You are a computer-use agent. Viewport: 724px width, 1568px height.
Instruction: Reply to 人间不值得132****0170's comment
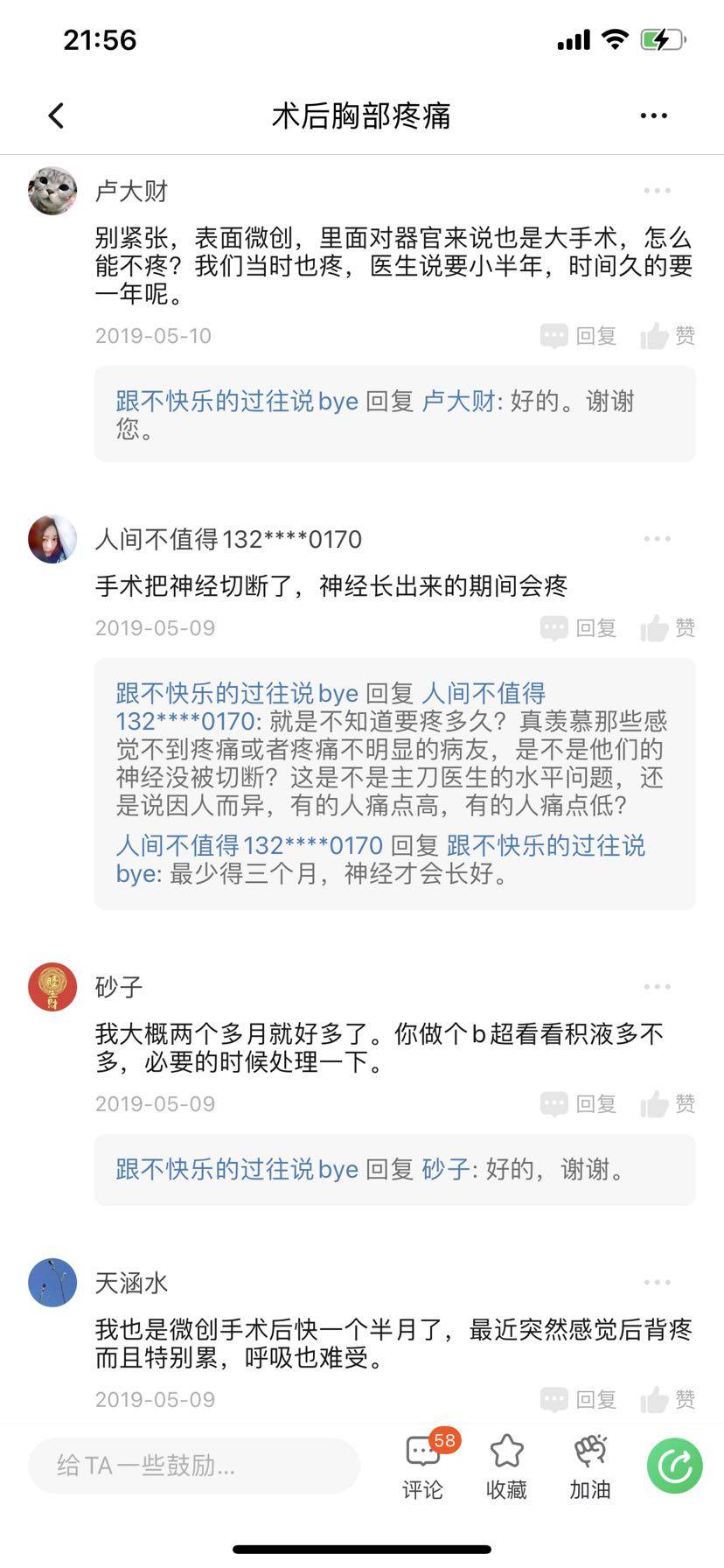[579, 628]
